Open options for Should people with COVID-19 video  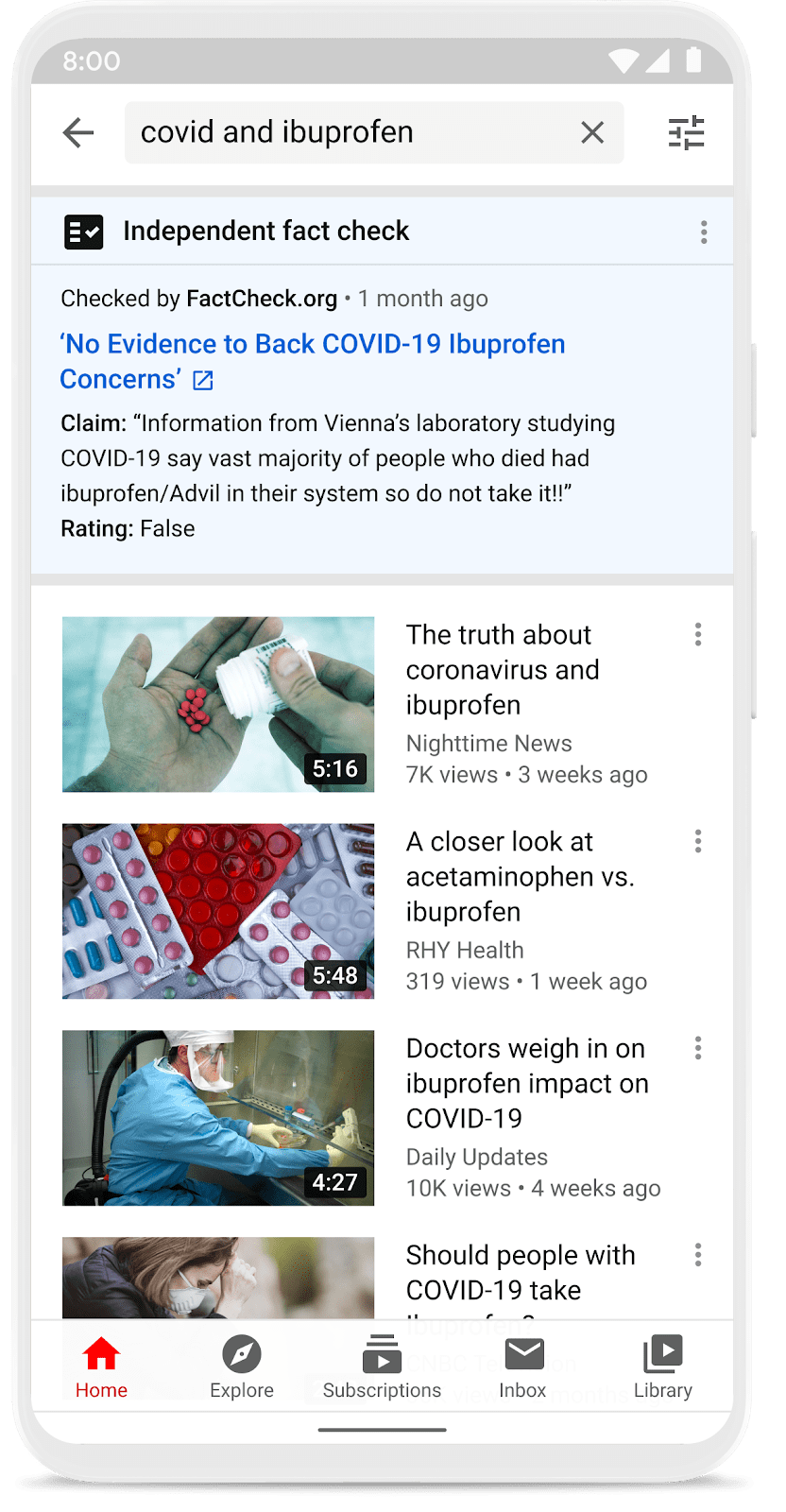click(698, 1255)
